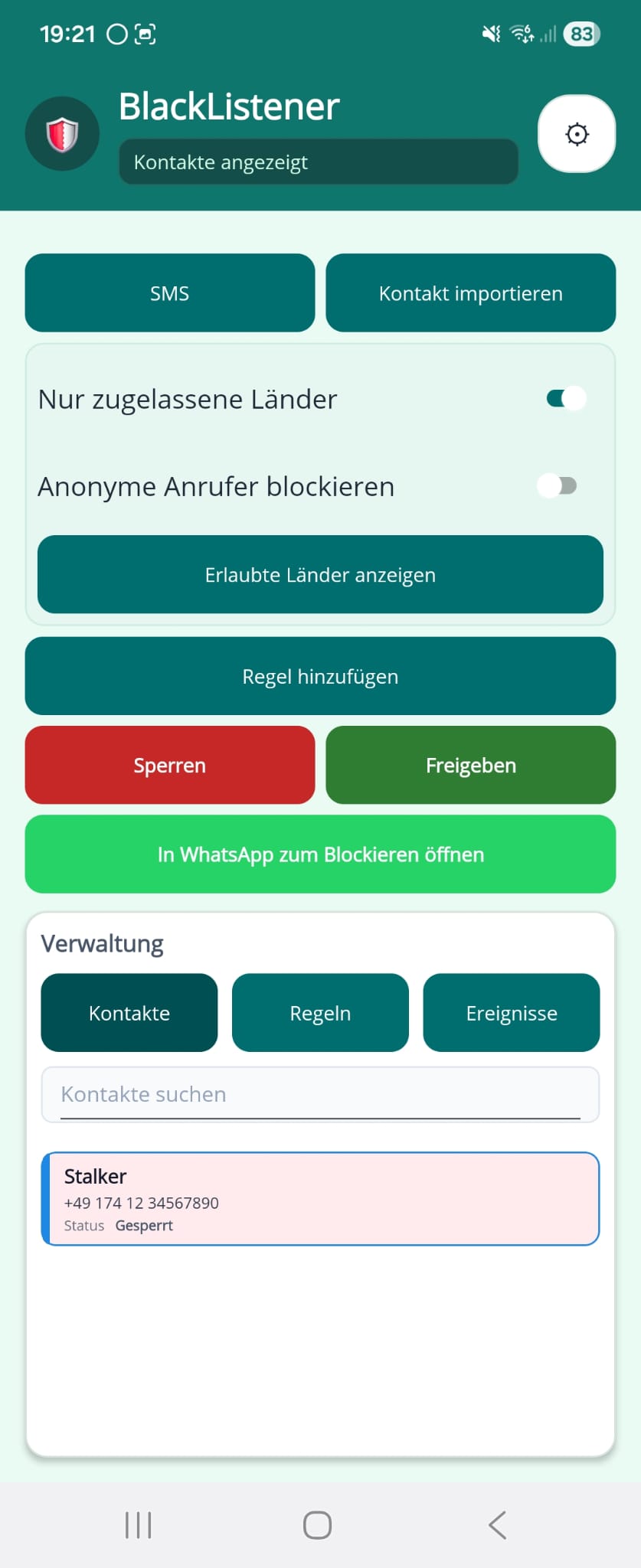
Task: Click the 'Kontakte suchen' search field
Action: [x=320, y=1095]
